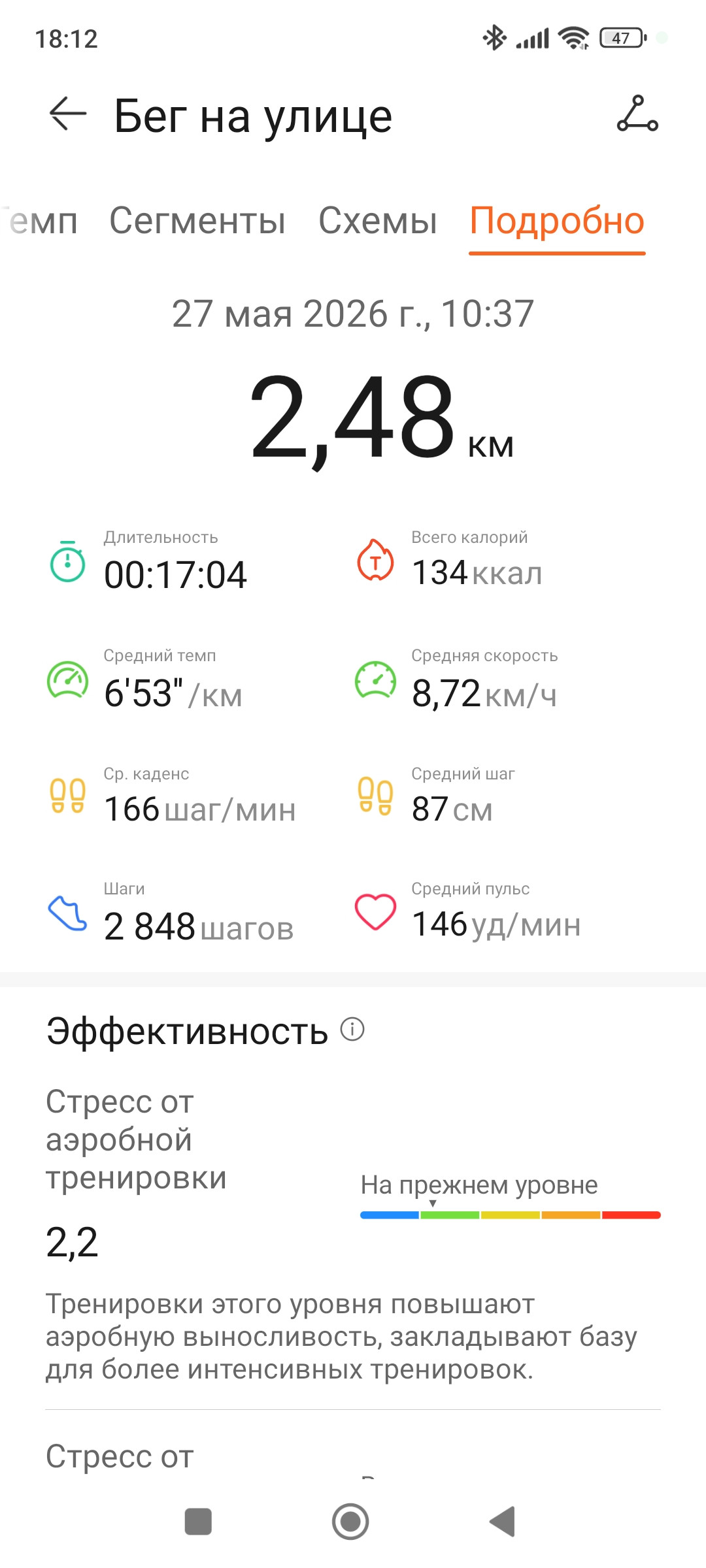
Task: Go back using the top-left arrow
Action: (x=68, y=114)
